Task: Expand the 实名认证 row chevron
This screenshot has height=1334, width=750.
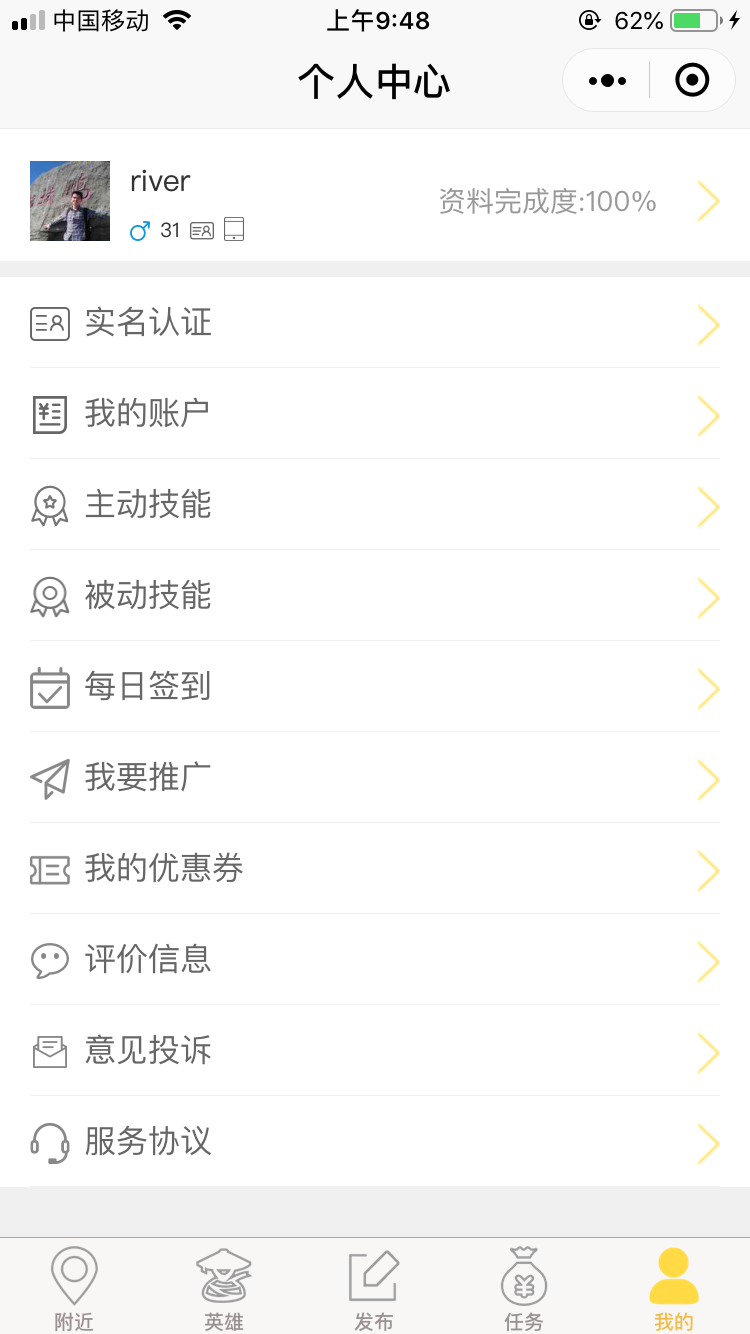Action: click(709, 324)
